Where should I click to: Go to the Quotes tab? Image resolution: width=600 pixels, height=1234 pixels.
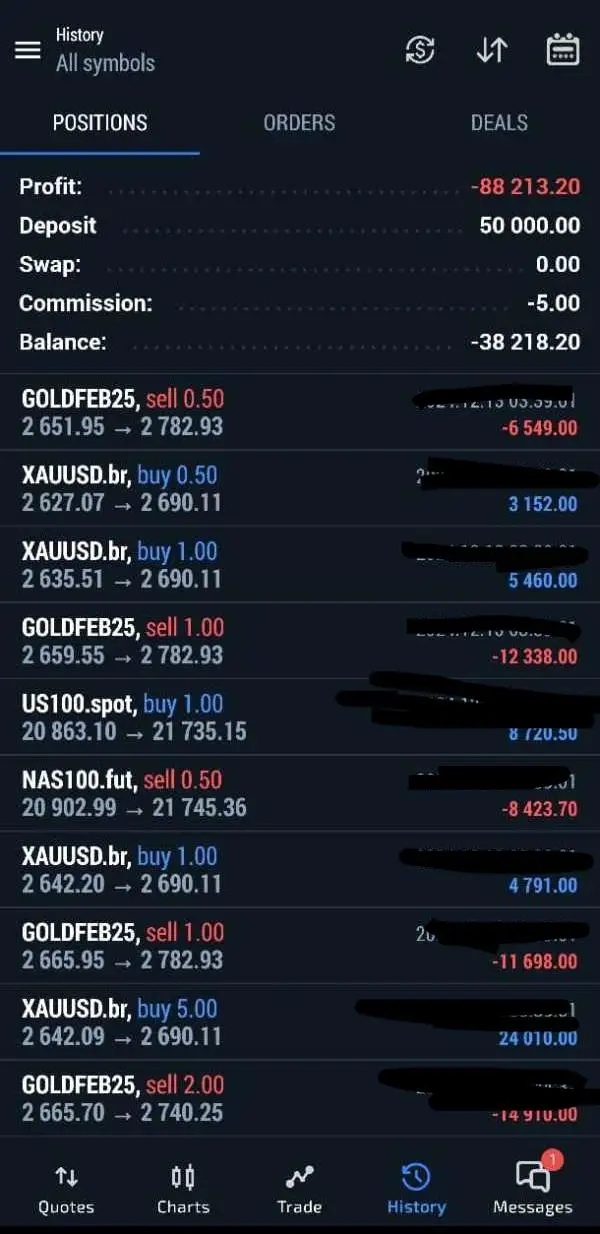tap(66, 1190)
